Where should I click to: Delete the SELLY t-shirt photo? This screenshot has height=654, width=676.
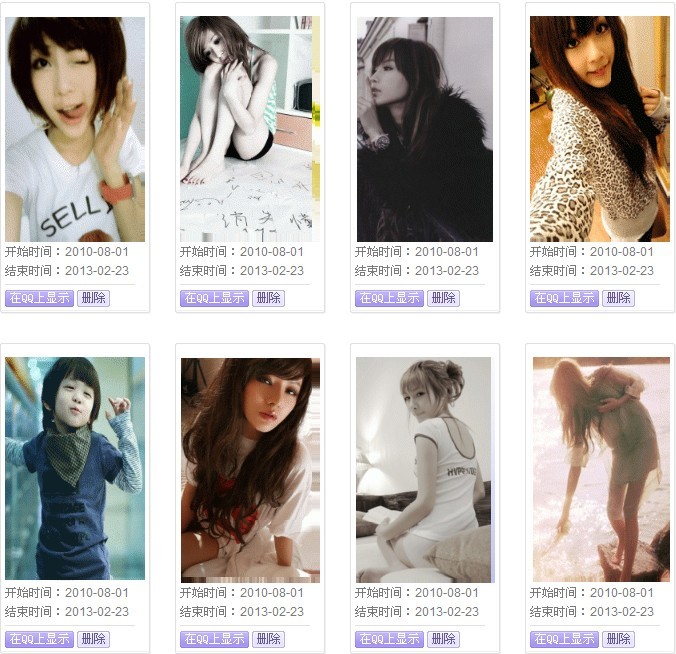93,298
